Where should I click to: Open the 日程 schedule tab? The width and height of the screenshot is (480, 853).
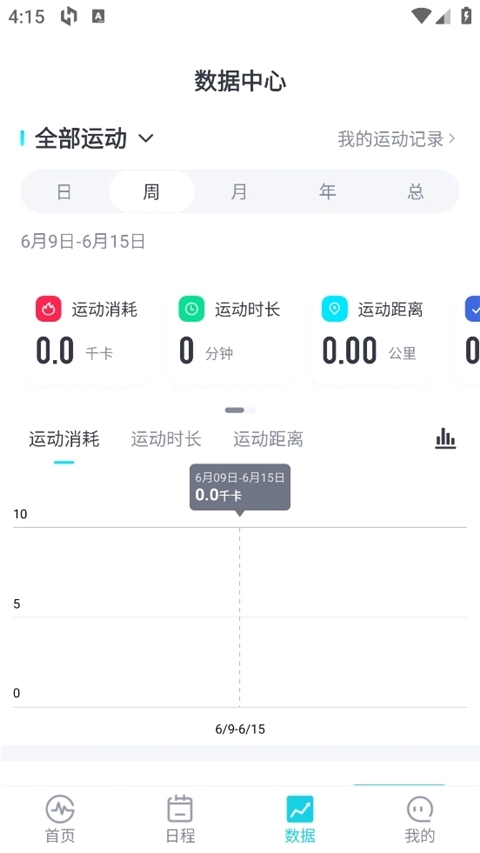tap(180, 820)
